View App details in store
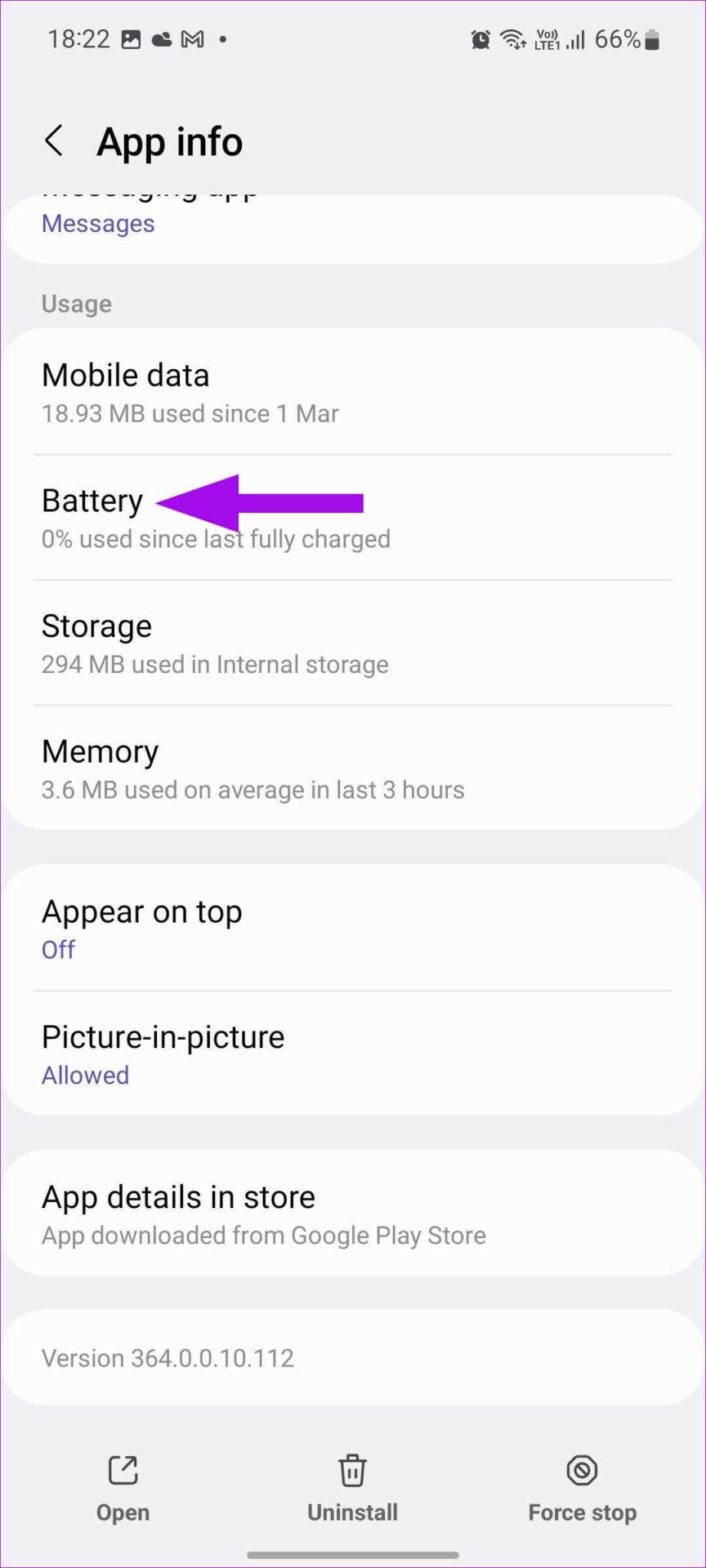Viewport: 706px width, 1568px height. 353,1214
